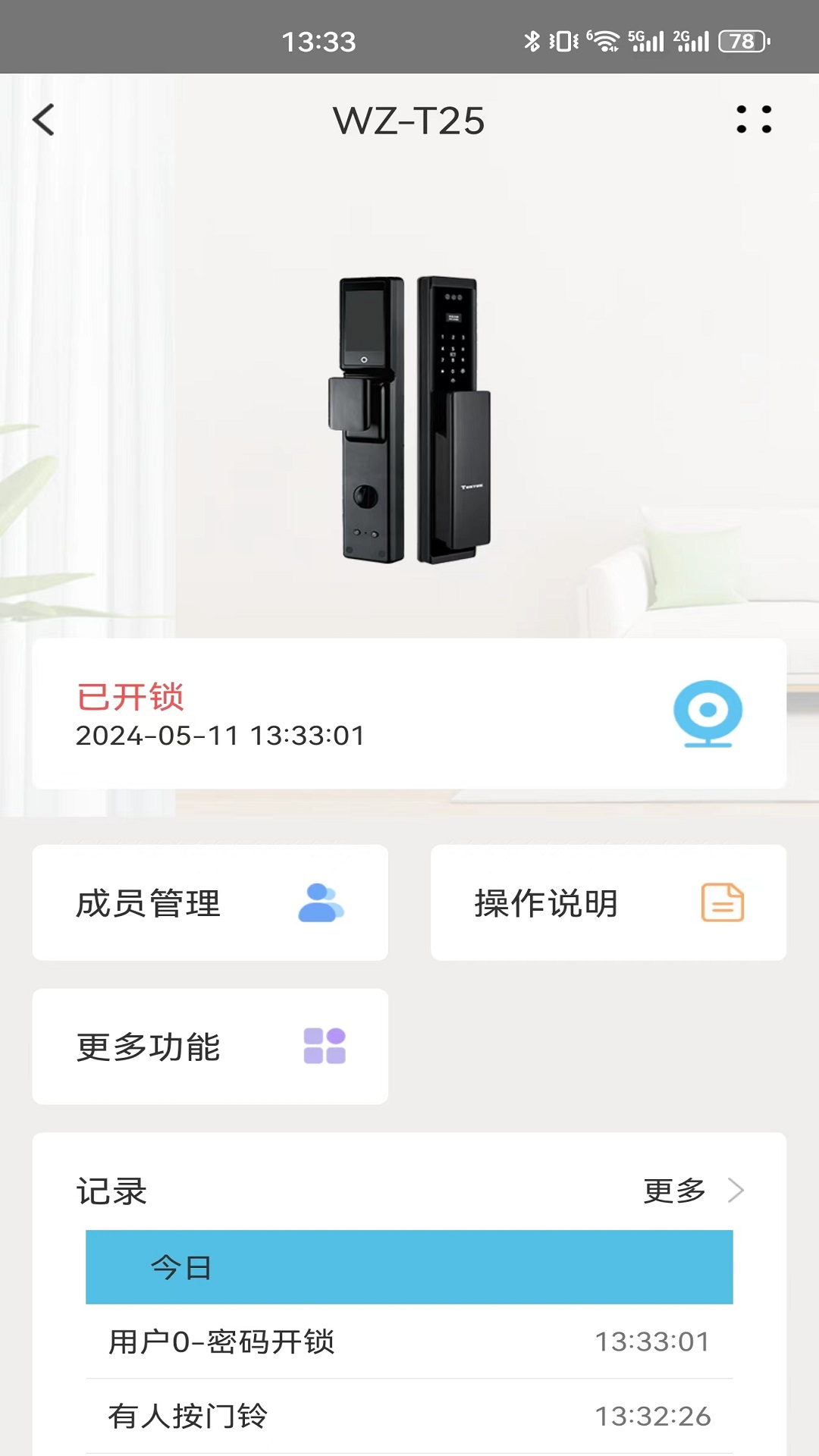This screenshot has height=1456, width=819.
Task: Click the more functions grid icon
Action: pos(321,1046)
